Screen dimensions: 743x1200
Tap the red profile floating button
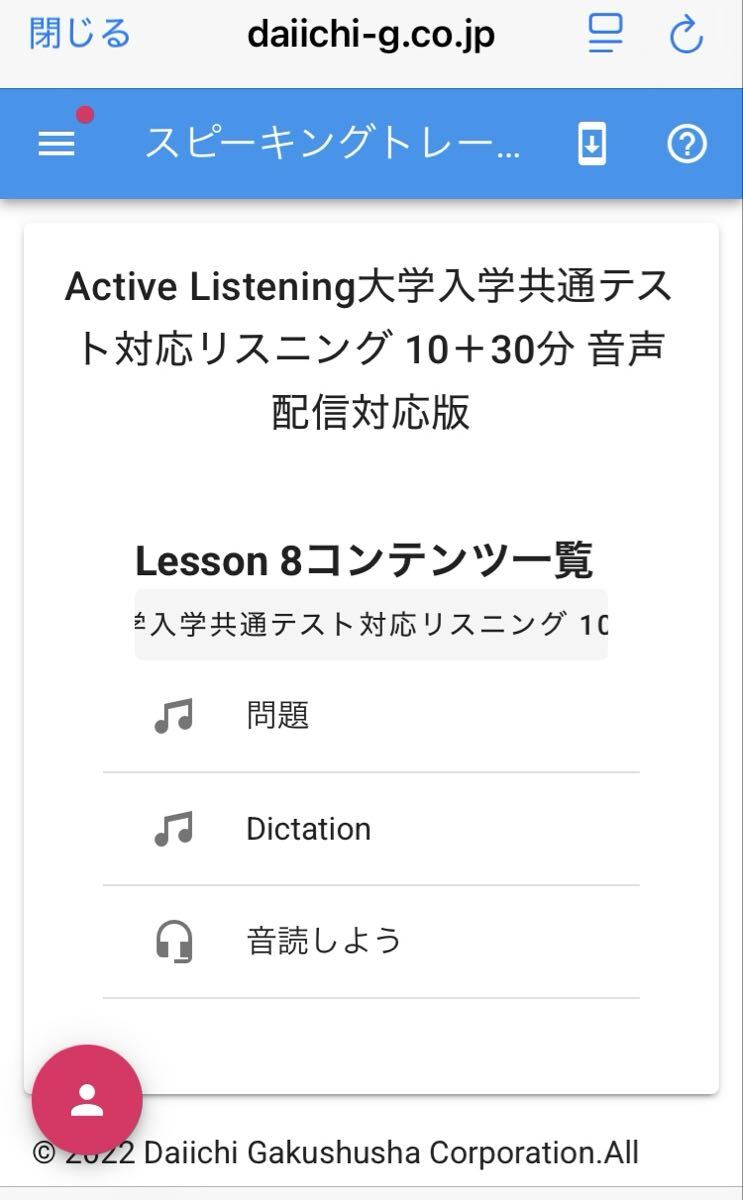pos(87,1100)
